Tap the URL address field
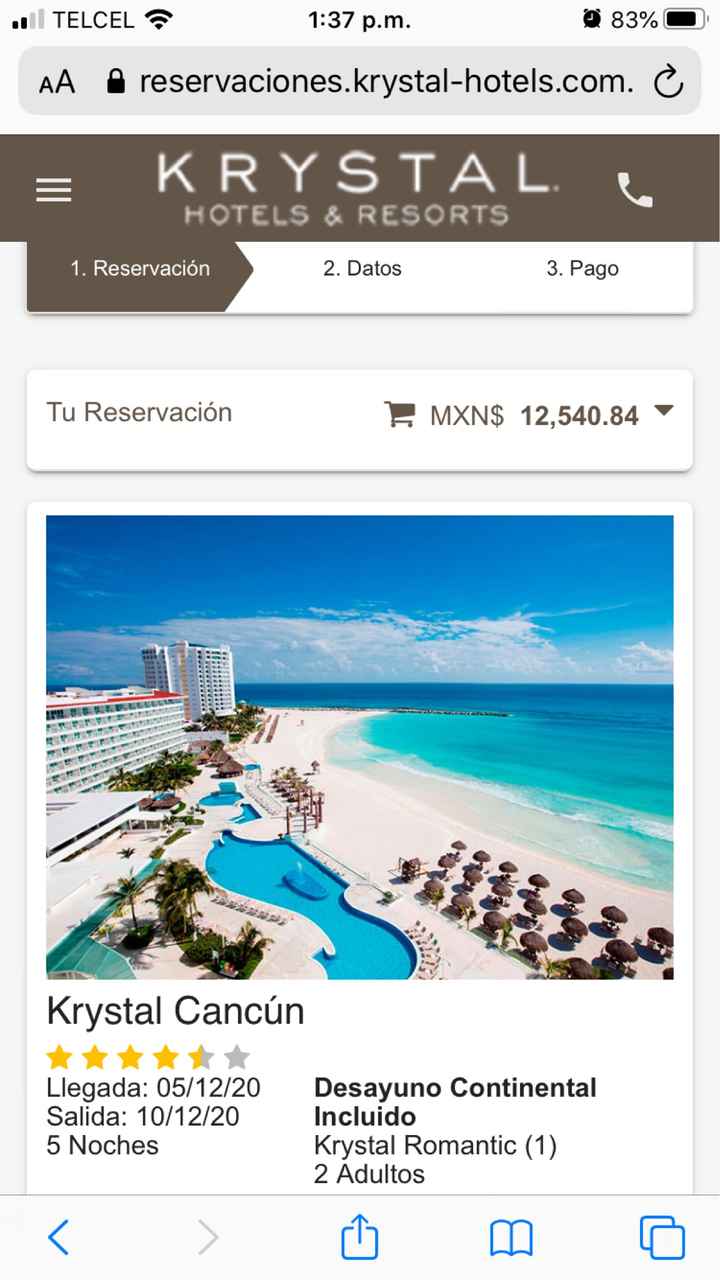Viewport: 720px width, 1280px height. pyautogui.click(x=385, y=82)
